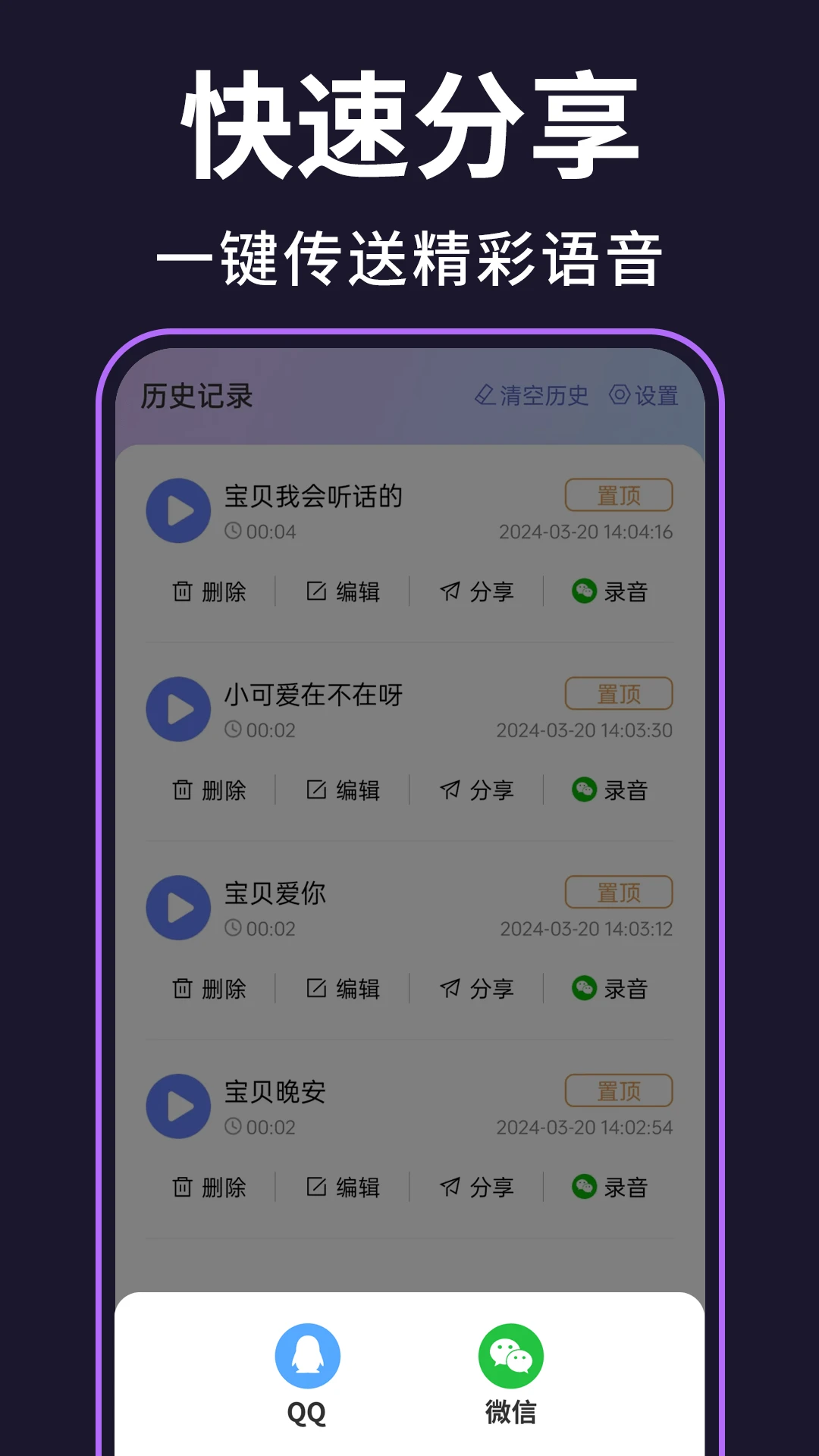Tap the delete trash icon on '小可爱在不在呀'
This screenshot has width=819, height=1456.
(182, 789)
